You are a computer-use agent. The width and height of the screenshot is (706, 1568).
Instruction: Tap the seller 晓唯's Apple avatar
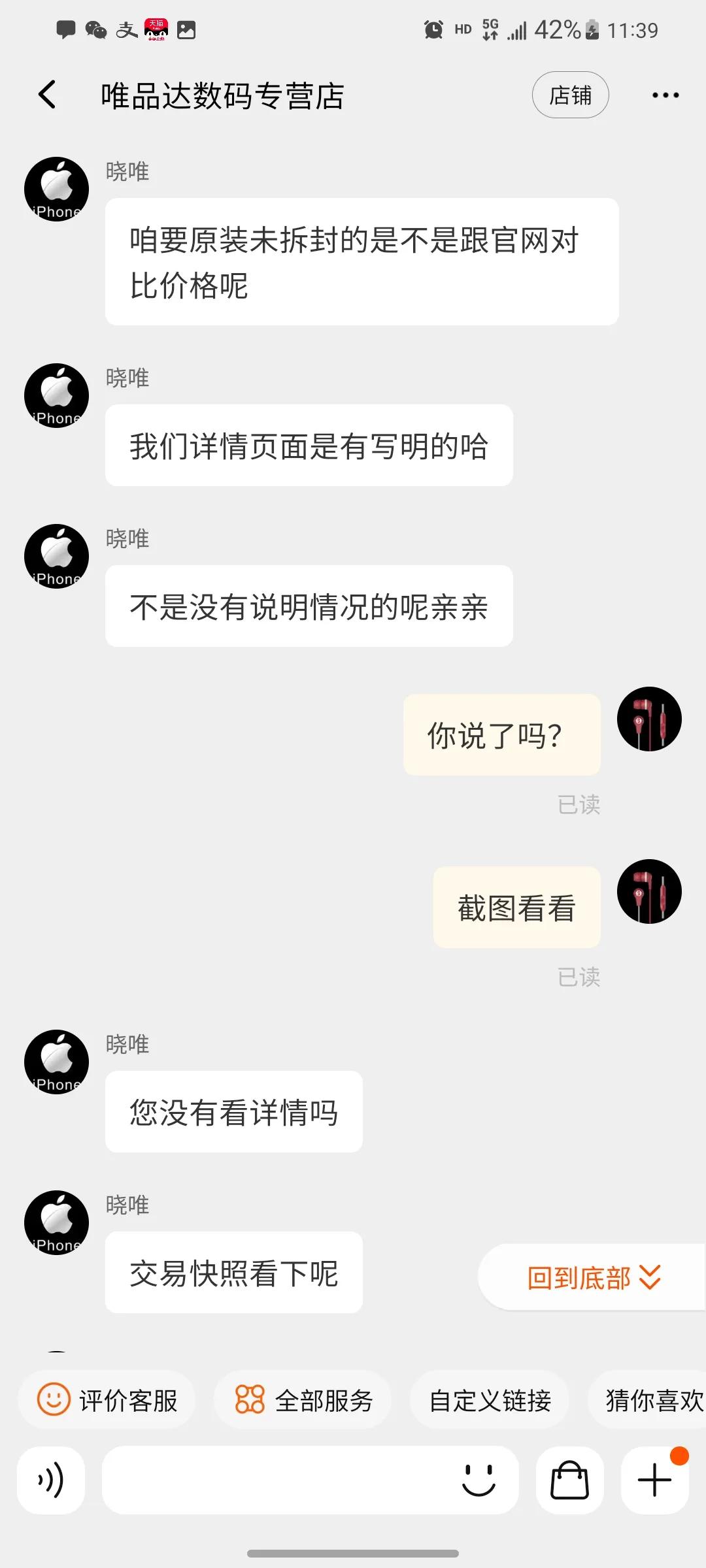pyautogui.click(x=56, y=189)
